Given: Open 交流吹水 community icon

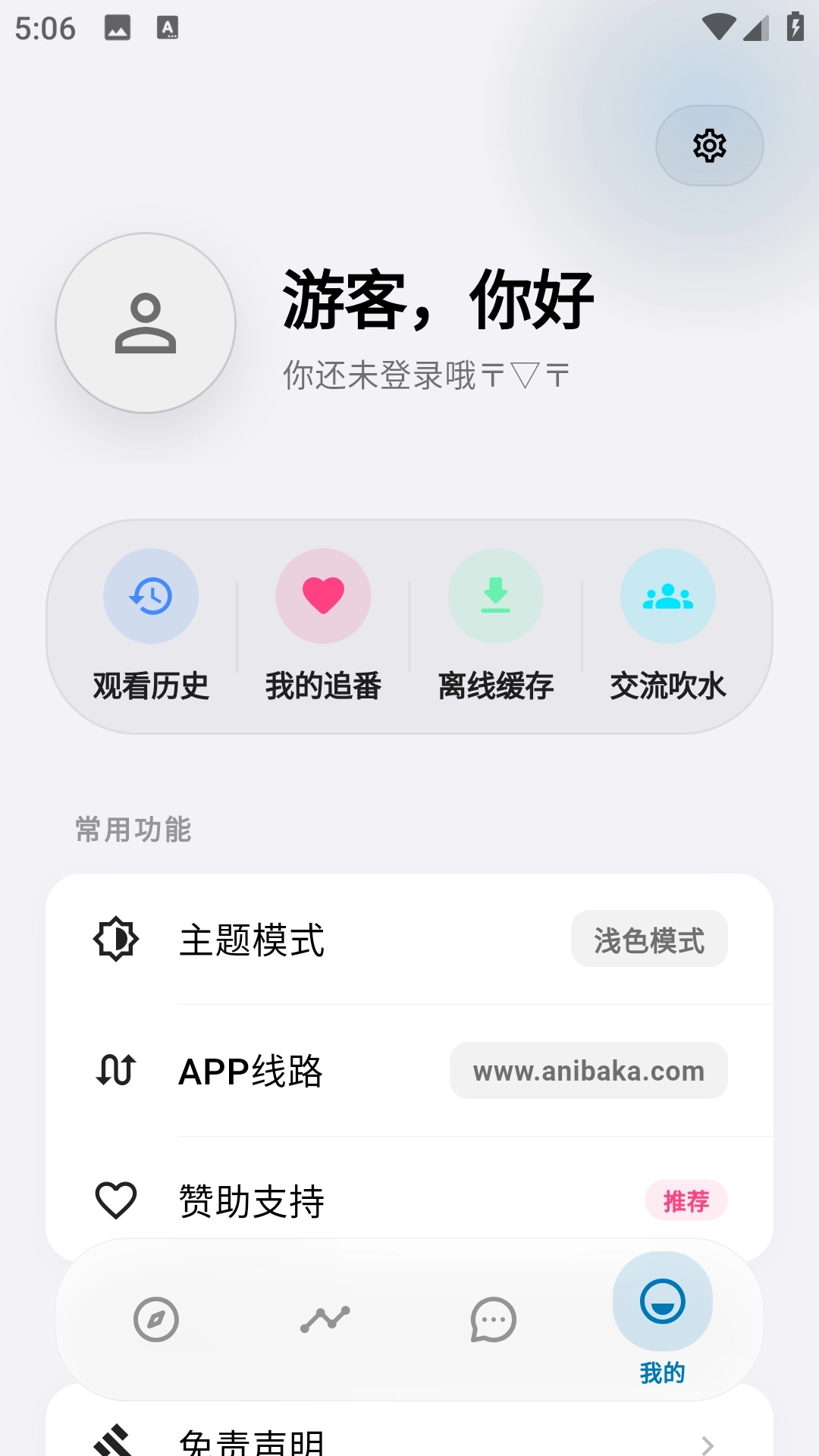Looking at the screenshot, I should coord(667,596).
